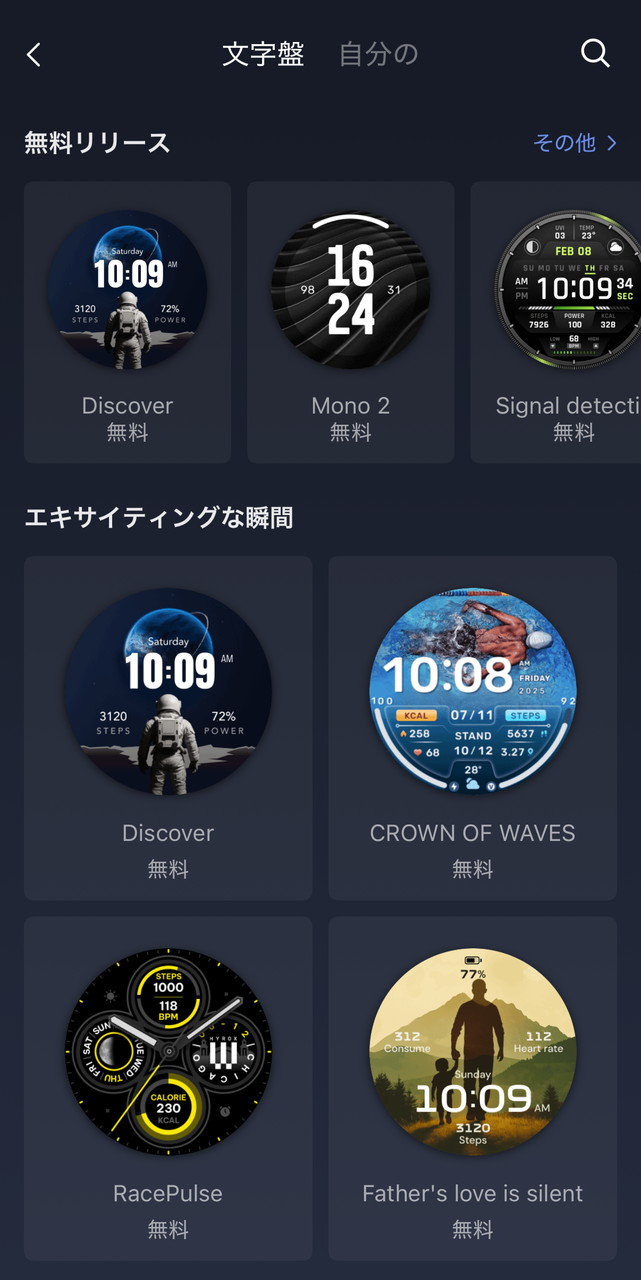
Task: Open Discover watch face in 無料リリース
Action: pos(127,320)
